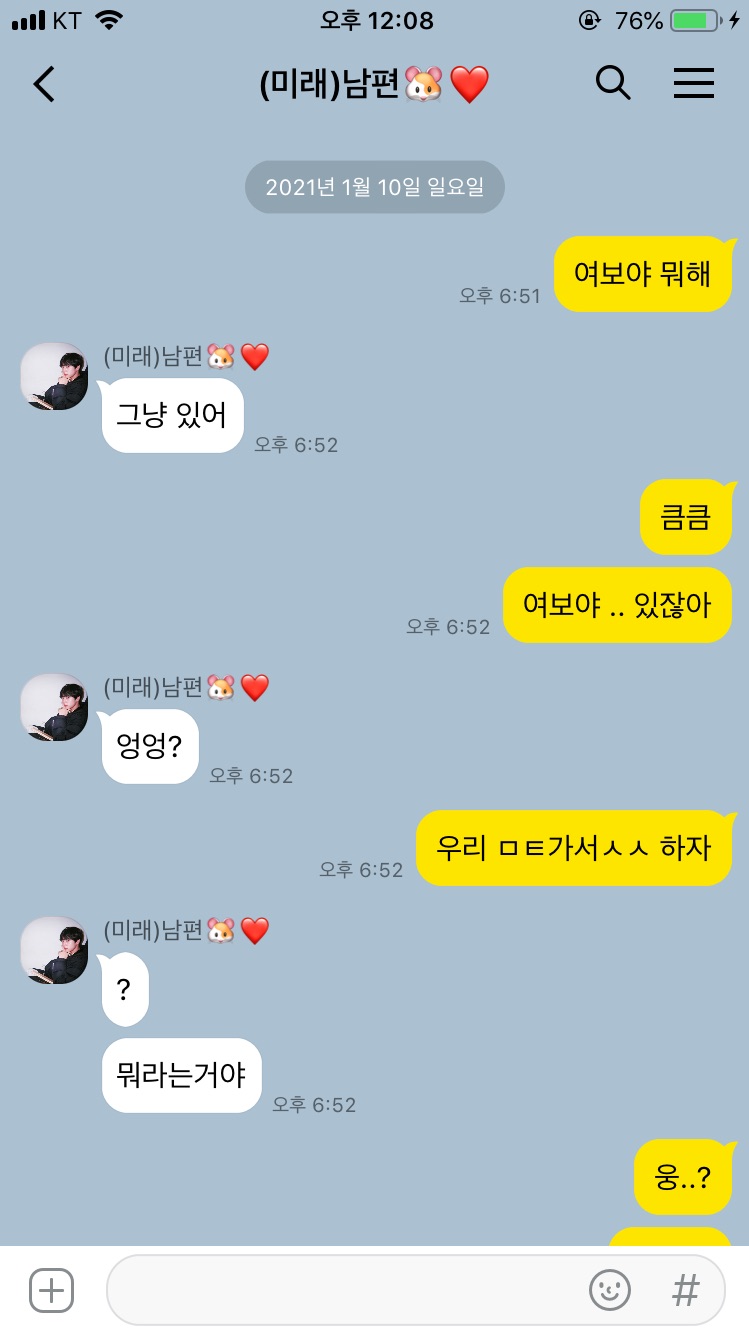Go back to the chat list
The image size is (749, 1334).
pos(44,85)
